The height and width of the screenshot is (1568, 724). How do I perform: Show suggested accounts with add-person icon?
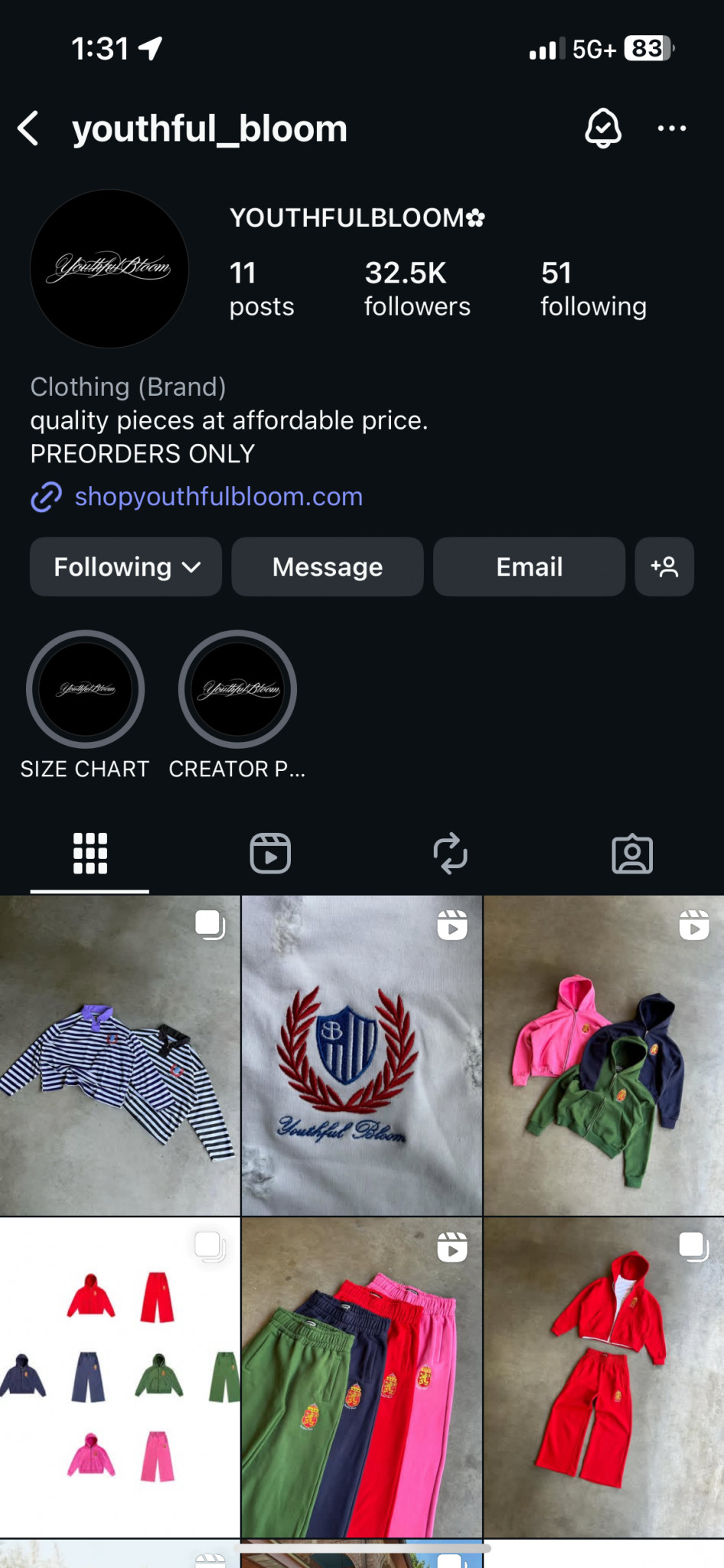(664, 567)
